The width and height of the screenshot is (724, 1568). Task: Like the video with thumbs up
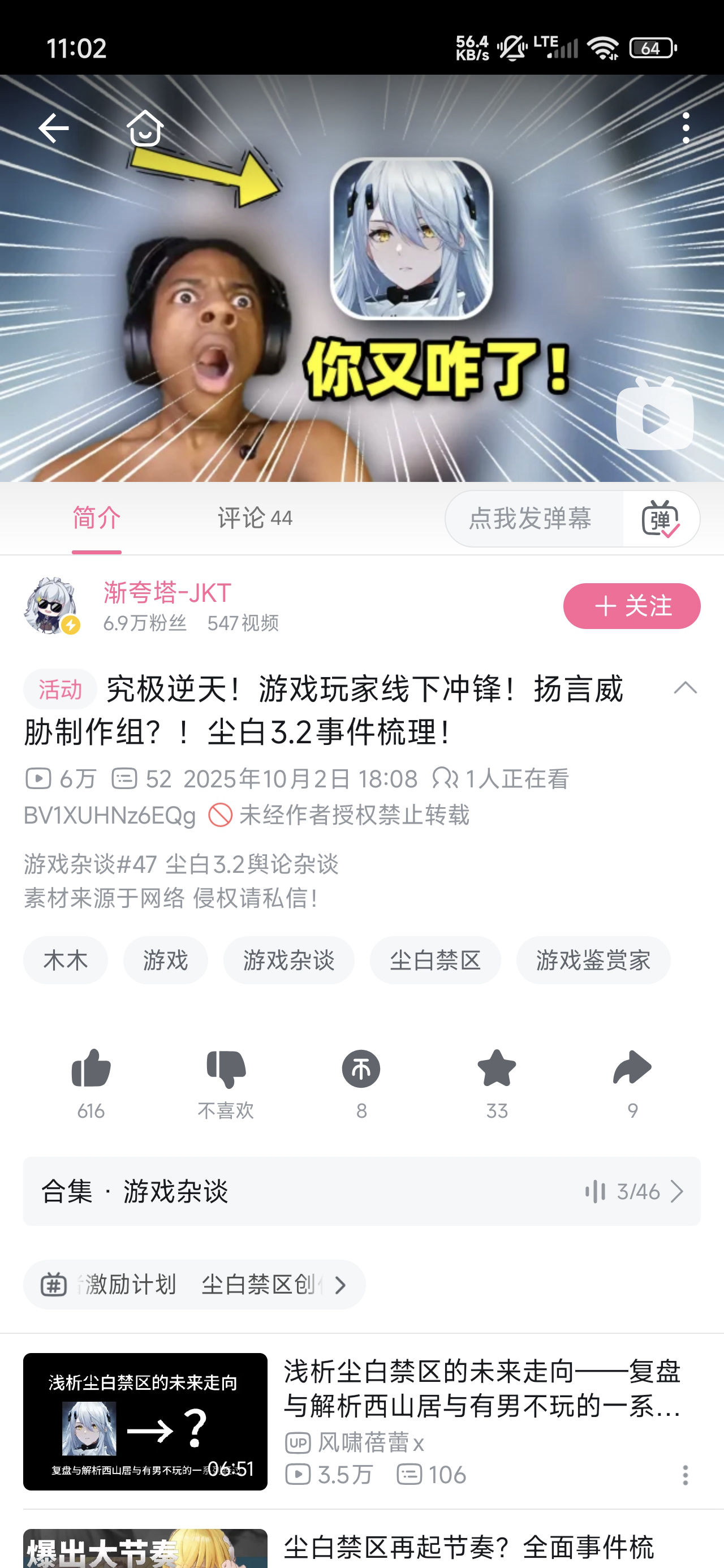click(x=90, y=1070)
